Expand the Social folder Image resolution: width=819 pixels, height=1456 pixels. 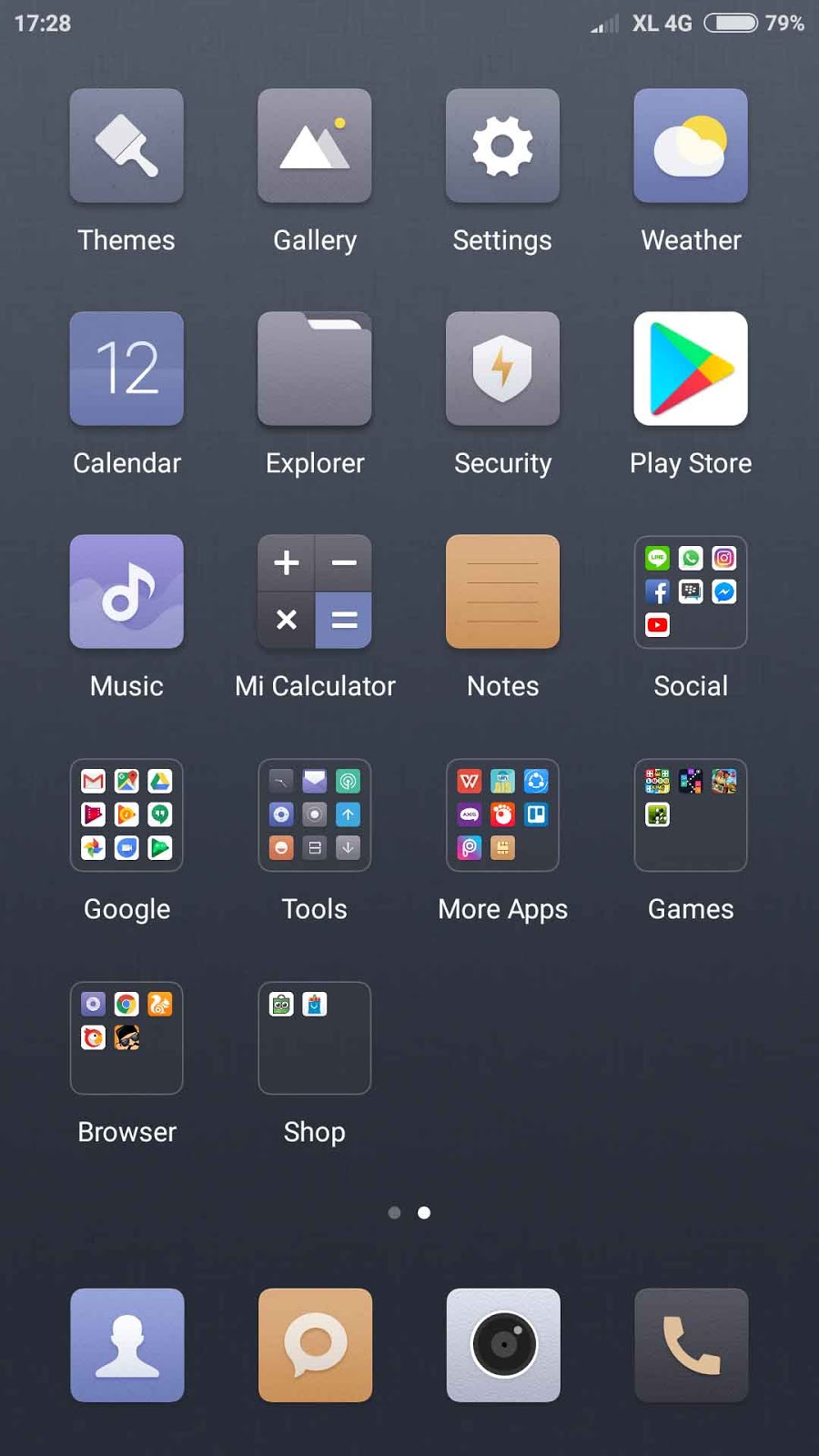point(691,591)
